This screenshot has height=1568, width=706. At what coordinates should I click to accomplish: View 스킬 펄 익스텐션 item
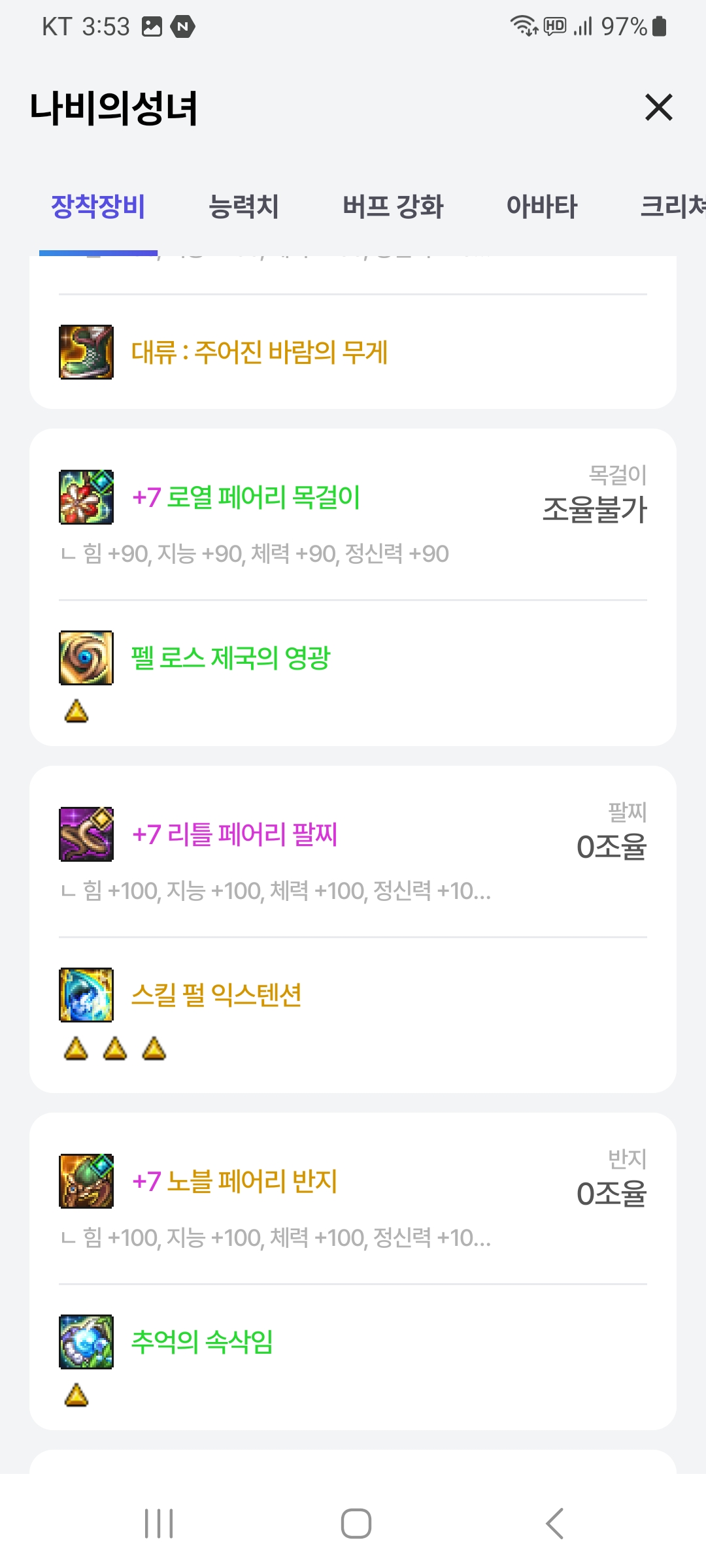216,995
